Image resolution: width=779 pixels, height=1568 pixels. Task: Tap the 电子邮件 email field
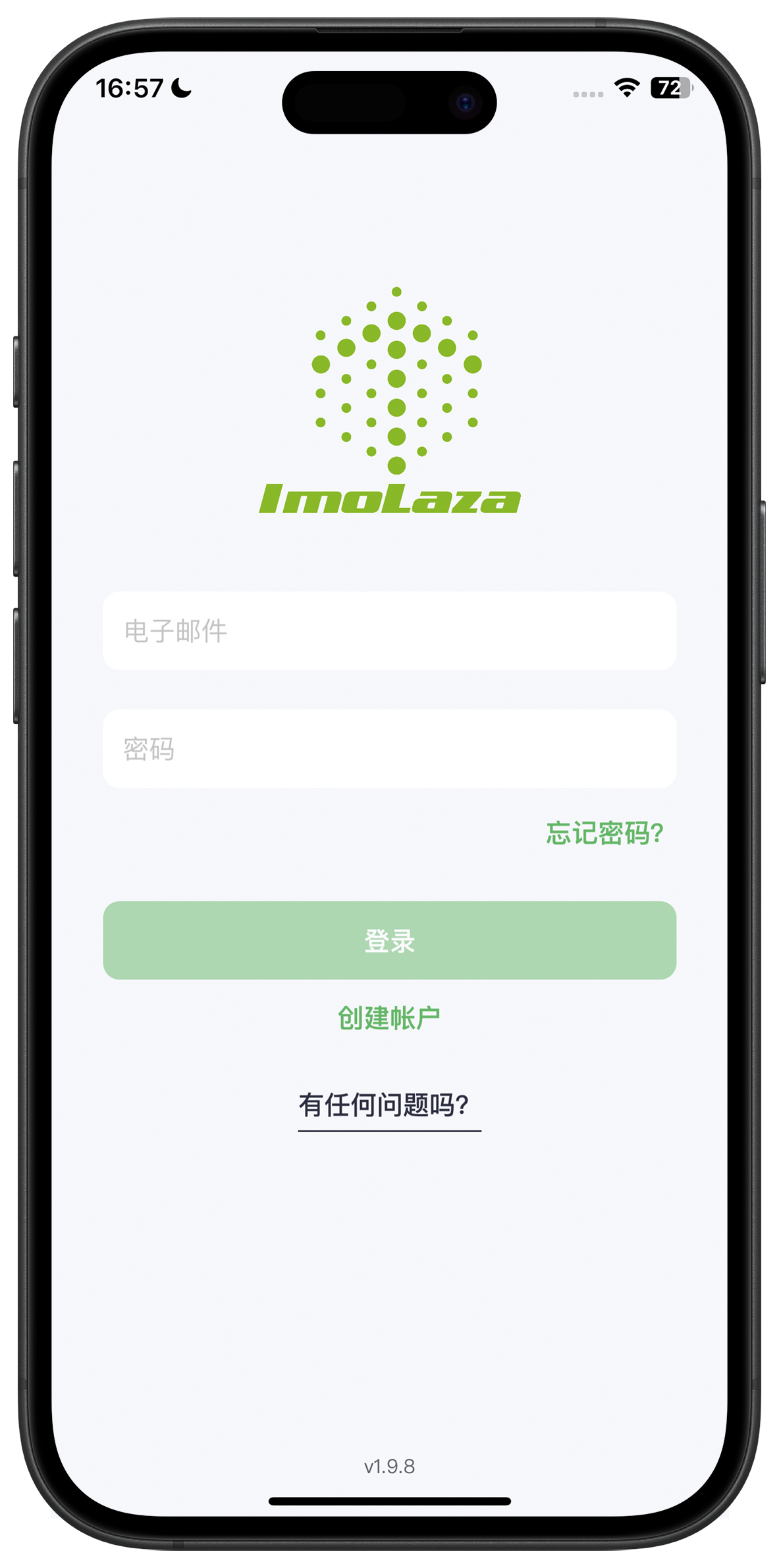389,631
